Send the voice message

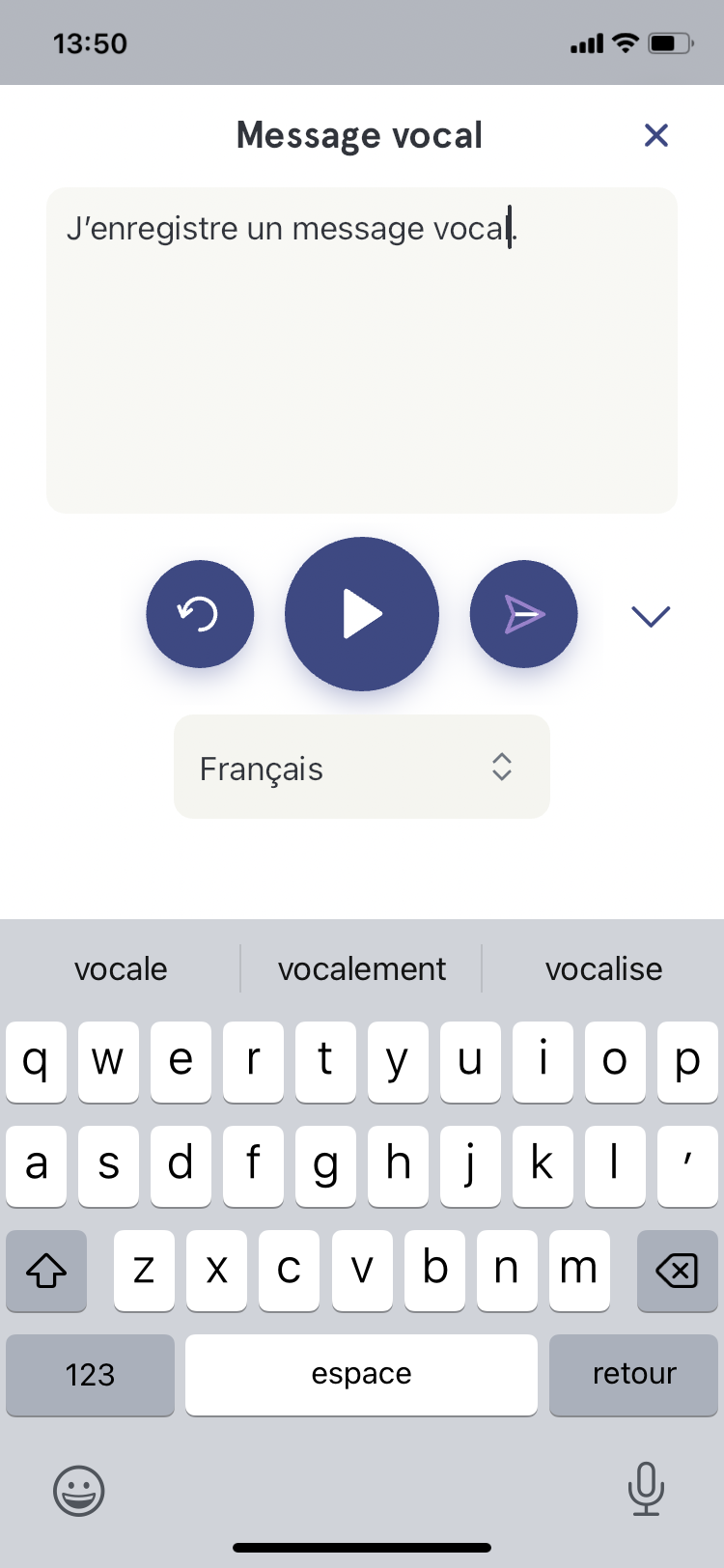[x=523, y=614]
